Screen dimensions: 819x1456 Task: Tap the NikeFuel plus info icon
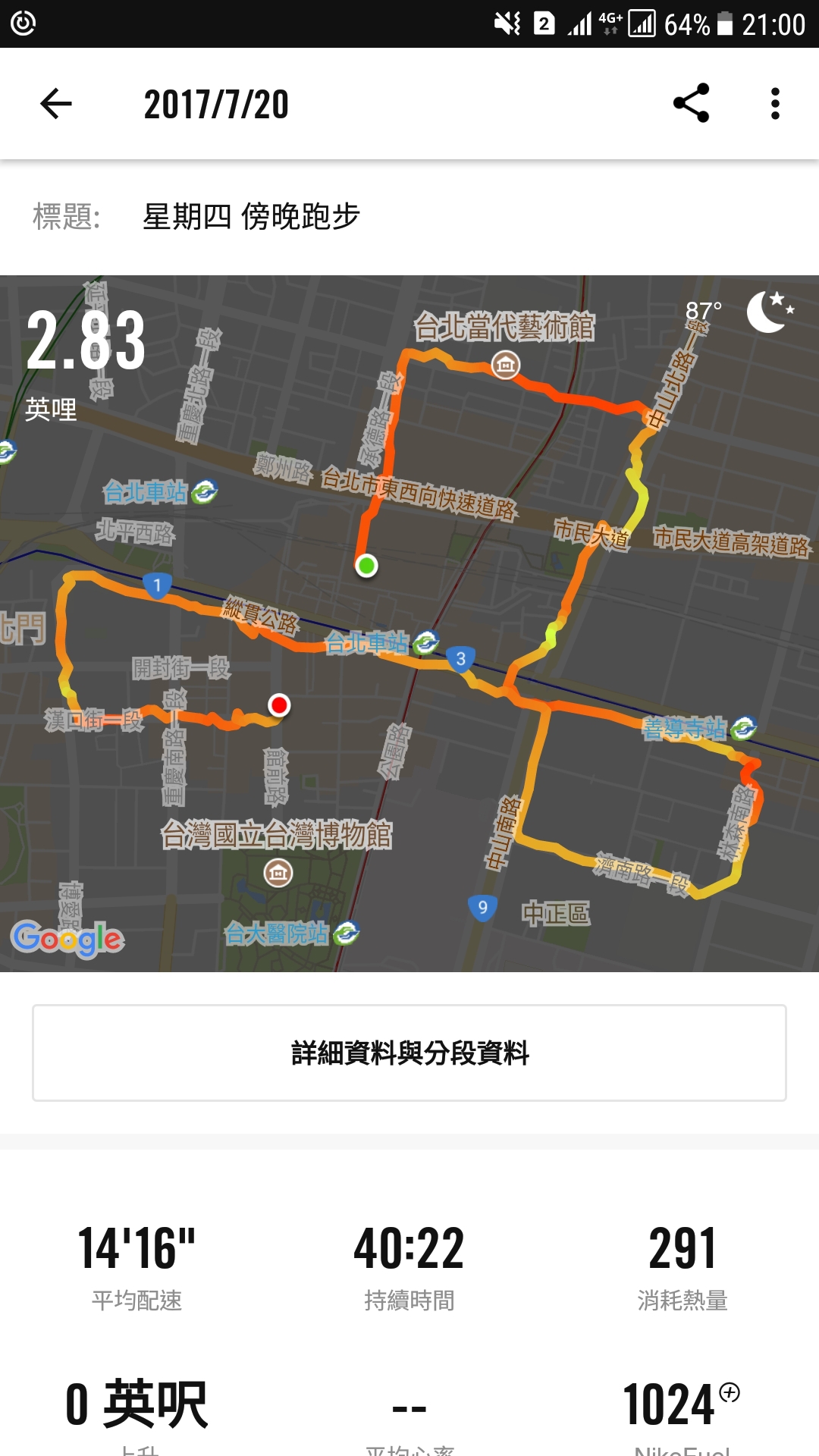click(730, 1392)
